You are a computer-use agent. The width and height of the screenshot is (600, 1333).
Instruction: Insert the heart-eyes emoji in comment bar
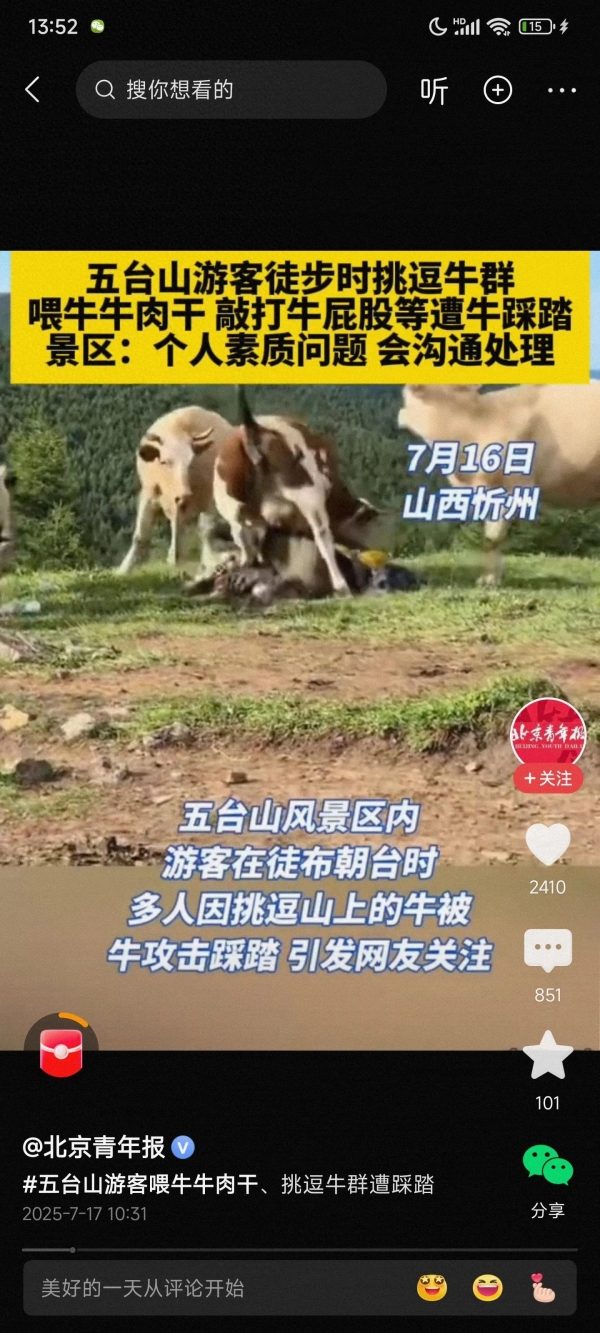(x=432, y=1288)
